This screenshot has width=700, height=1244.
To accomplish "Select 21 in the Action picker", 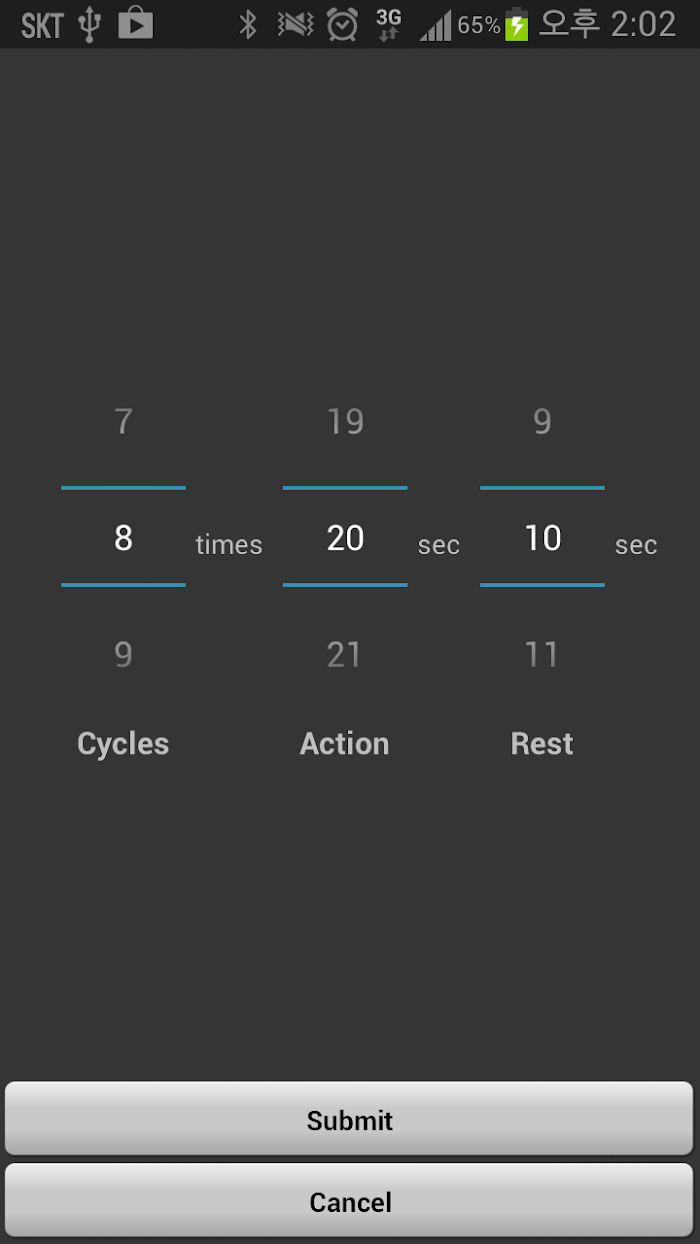I will 345,655.
